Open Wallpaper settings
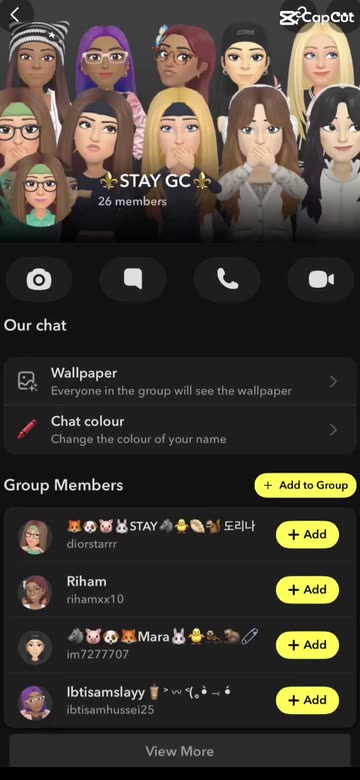360x780 pixels. click(180, 382)
